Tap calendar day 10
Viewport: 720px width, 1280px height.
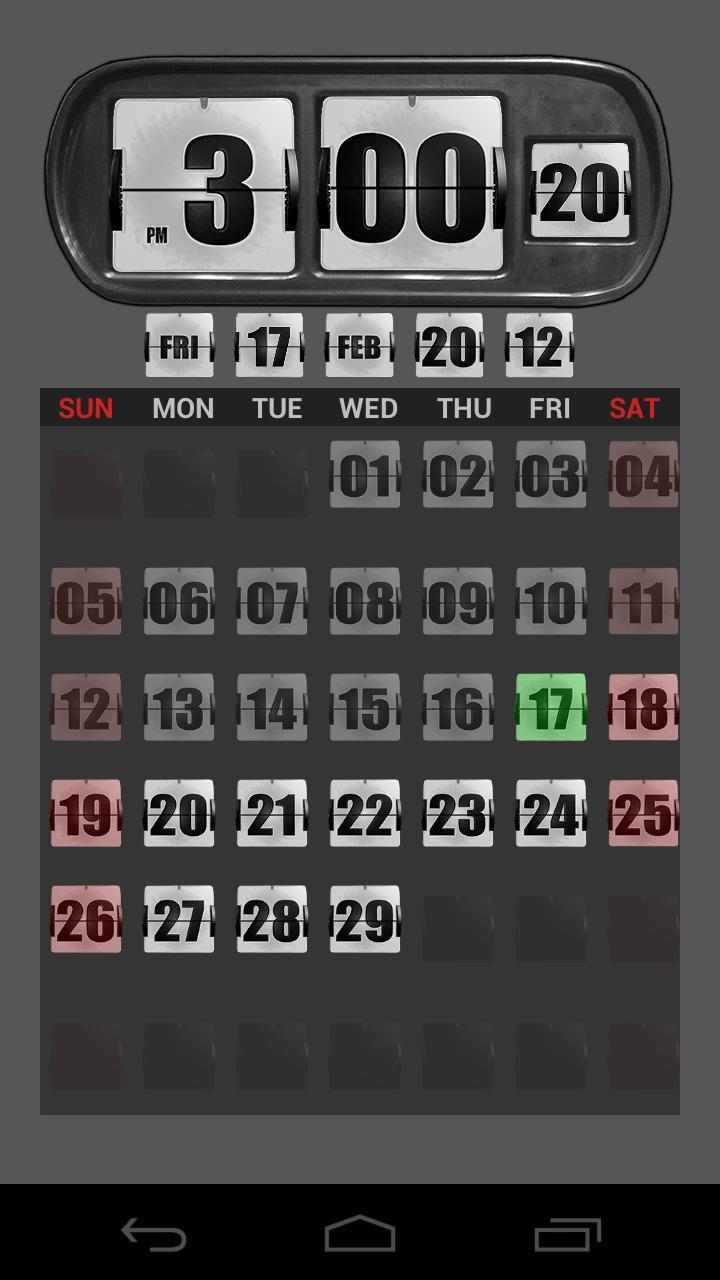[x=551, y=601]
